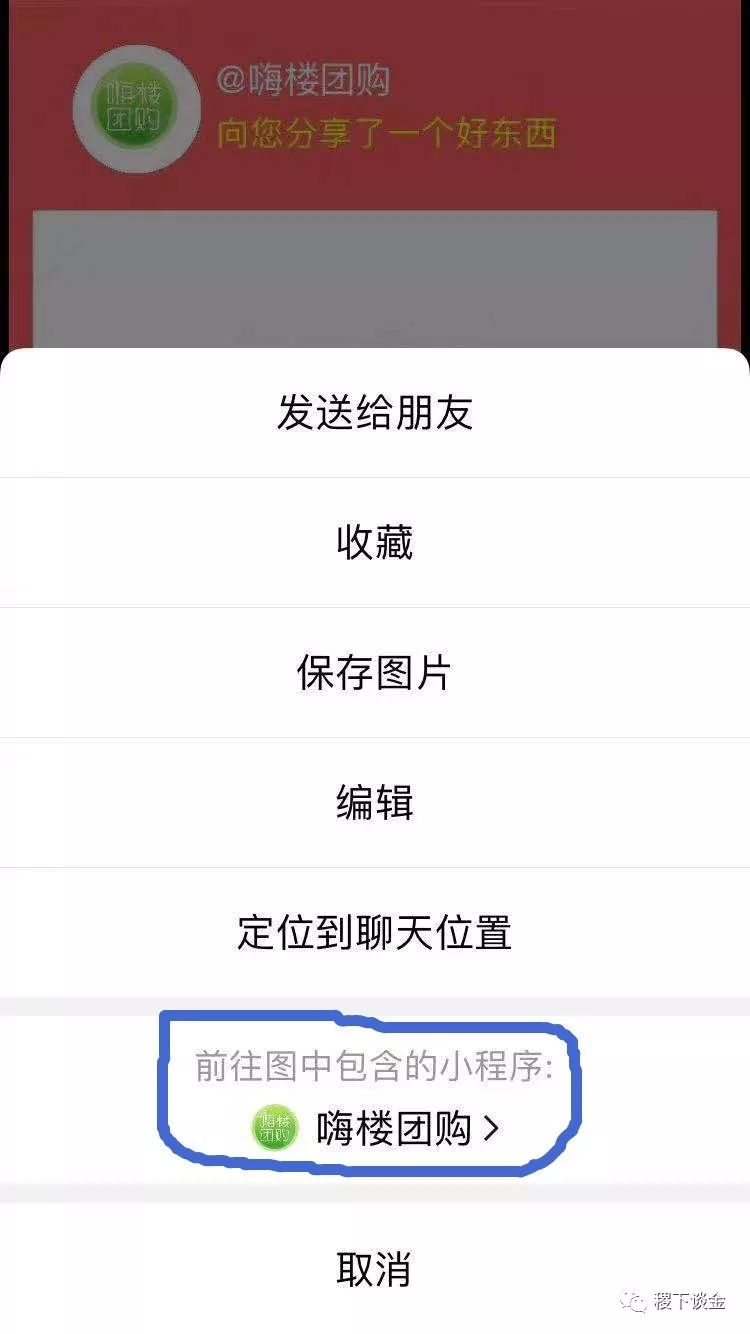Choose 发送给朋友 to send to a friend

(374, 413)
